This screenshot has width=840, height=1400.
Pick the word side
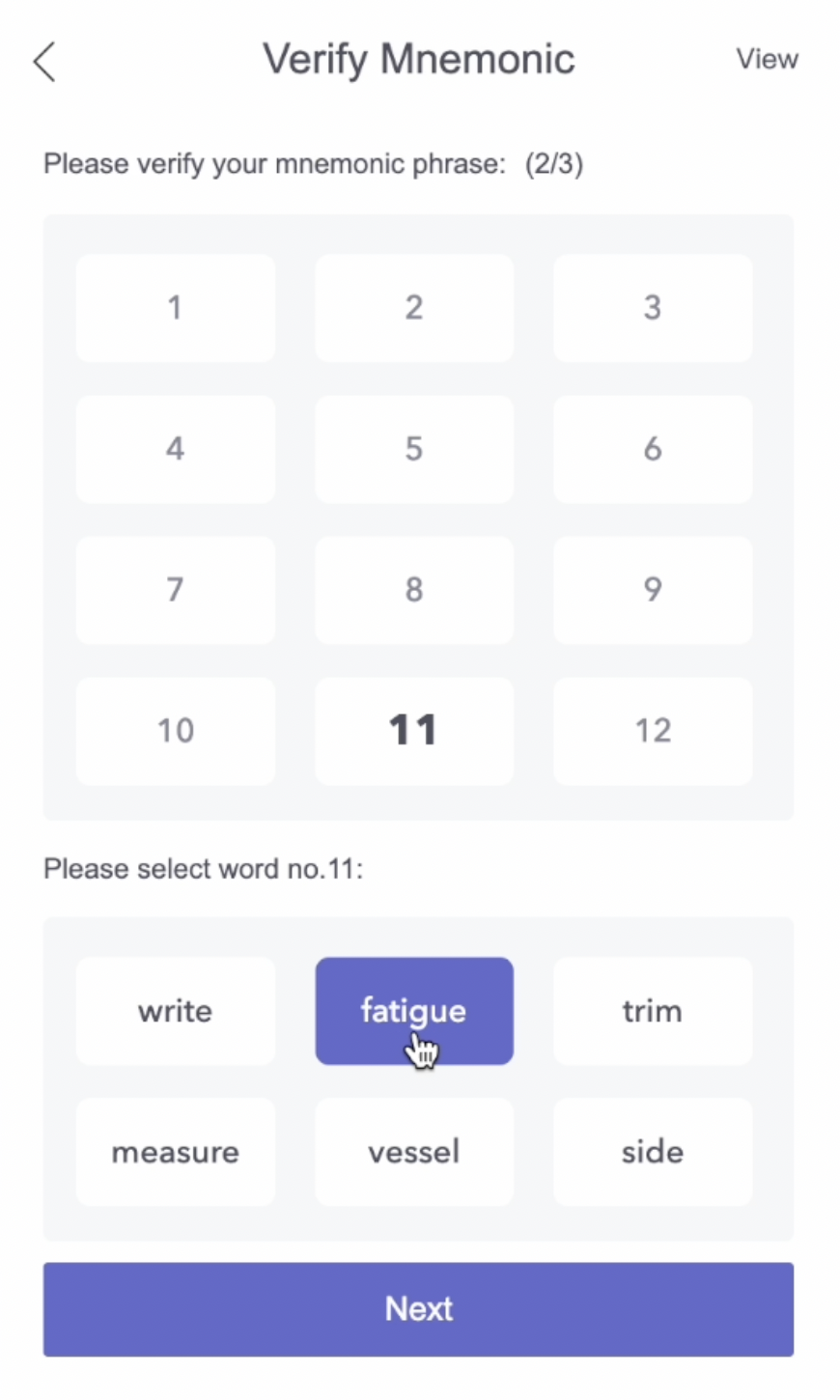(652, 1152)
